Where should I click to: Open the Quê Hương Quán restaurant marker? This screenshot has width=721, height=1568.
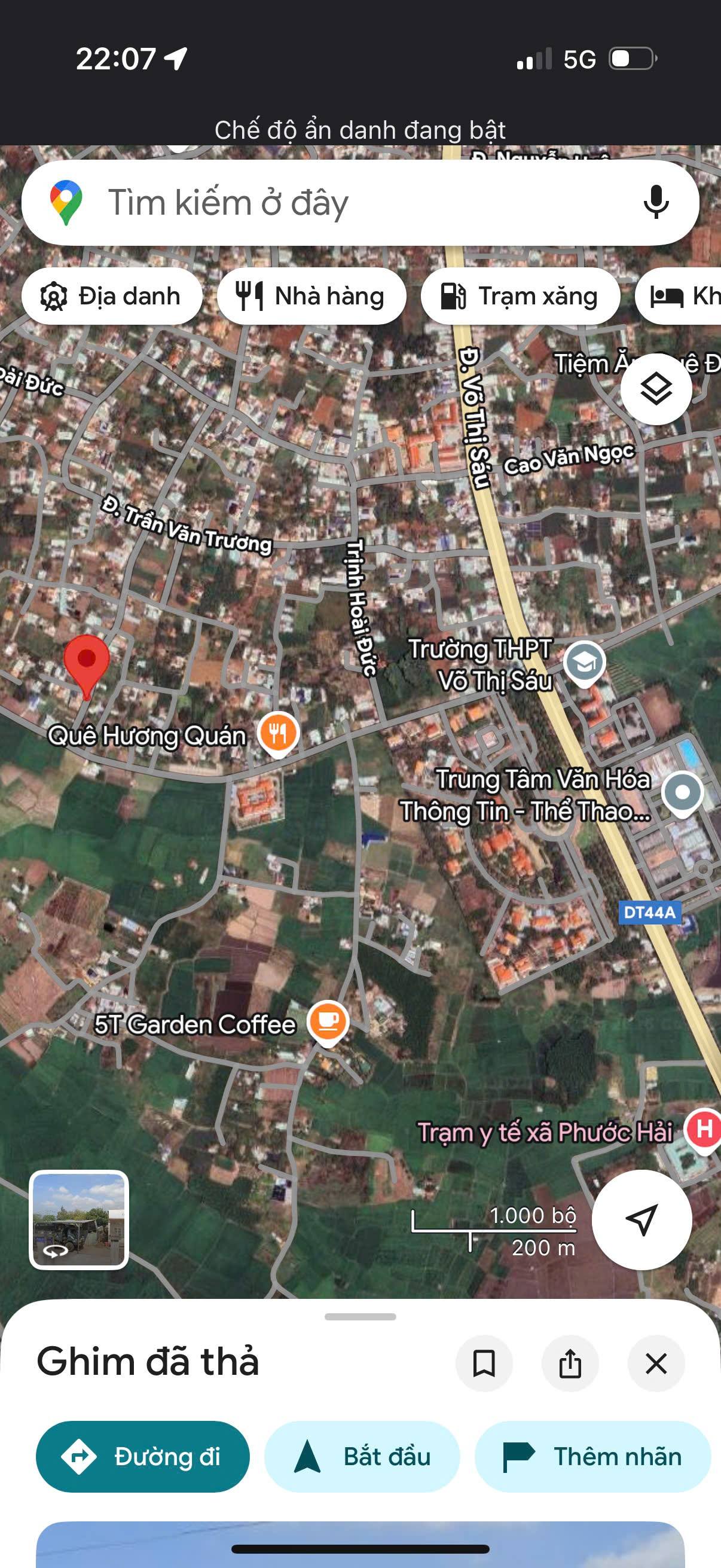[278, 733]
